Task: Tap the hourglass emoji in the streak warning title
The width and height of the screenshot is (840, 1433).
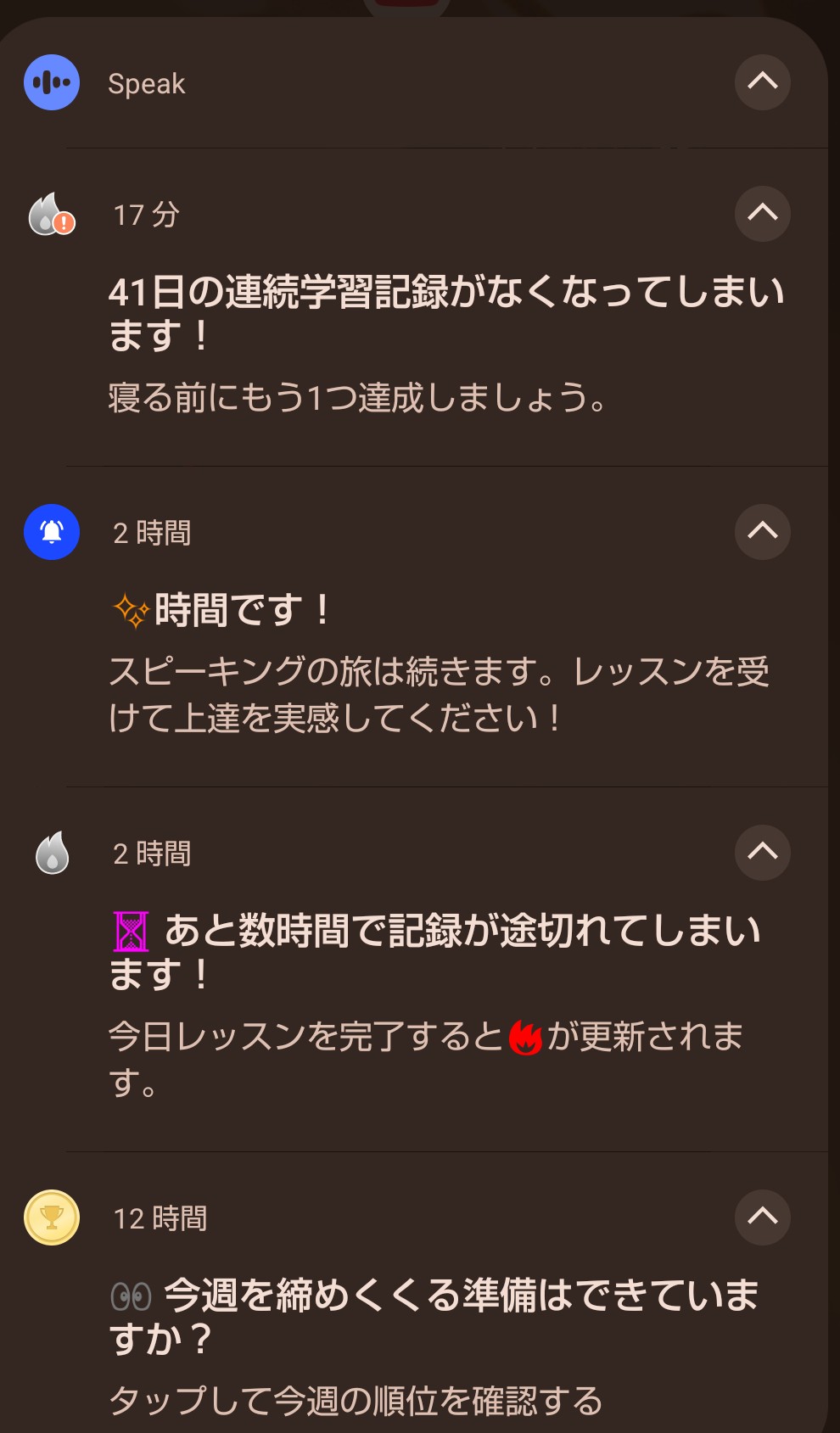Action: point(132,932)
